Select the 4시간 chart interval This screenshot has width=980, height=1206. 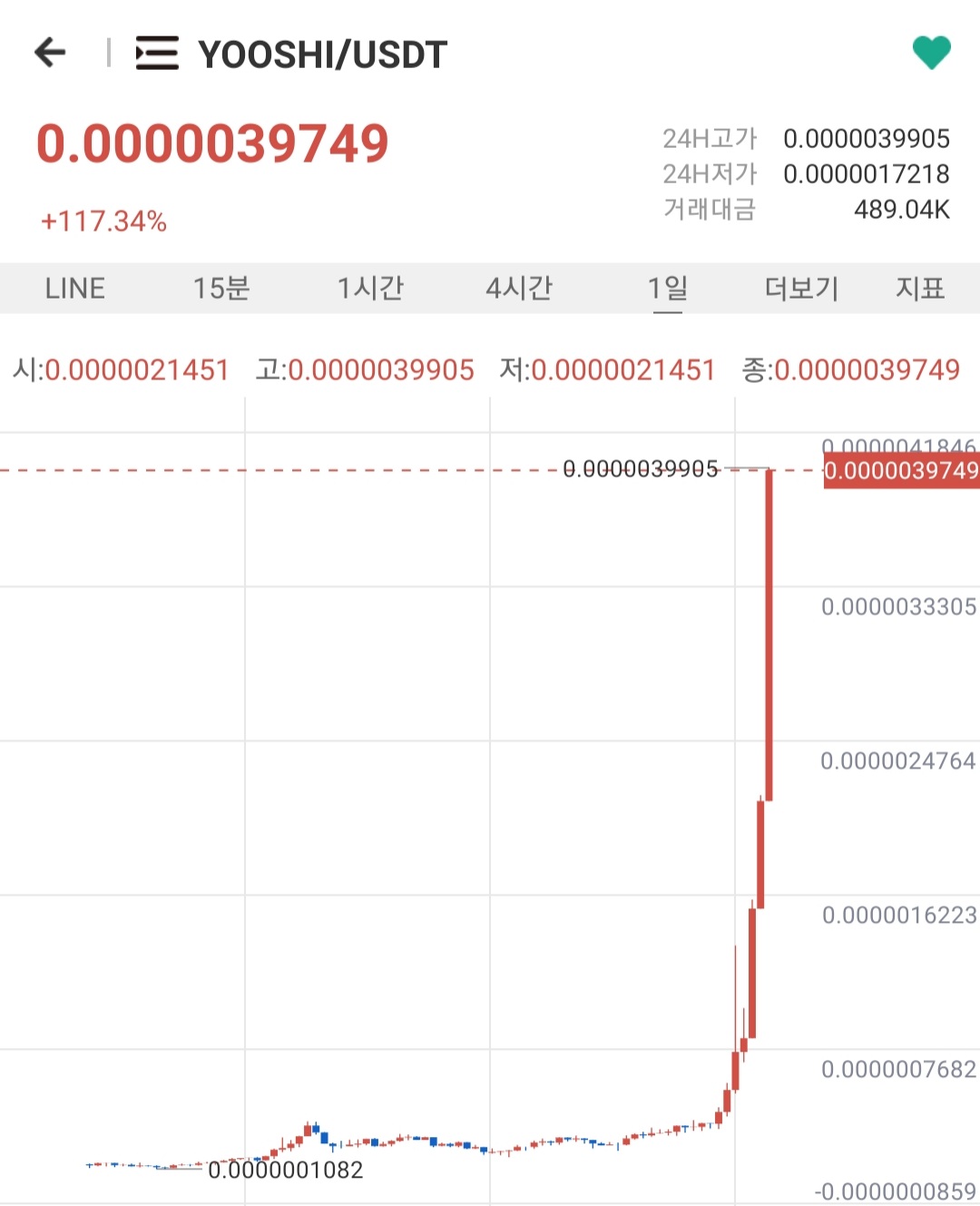[x=519, y=289]
